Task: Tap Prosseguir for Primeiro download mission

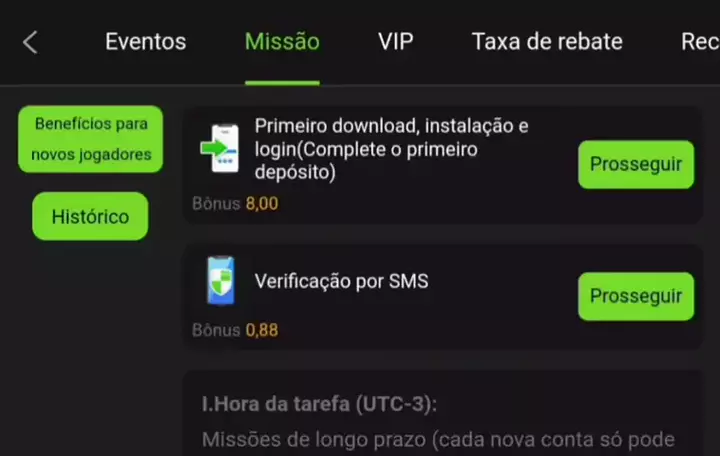Action: (636, 164)
